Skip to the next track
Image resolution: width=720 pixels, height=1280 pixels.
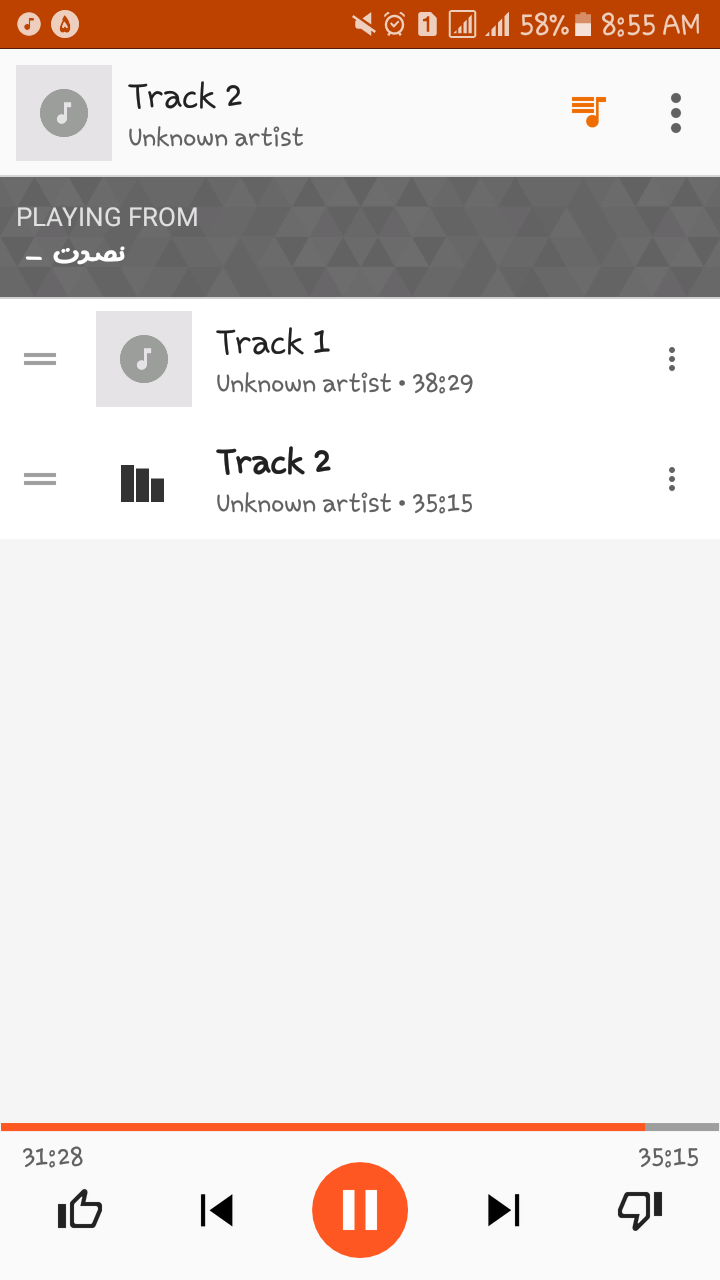504,1210
